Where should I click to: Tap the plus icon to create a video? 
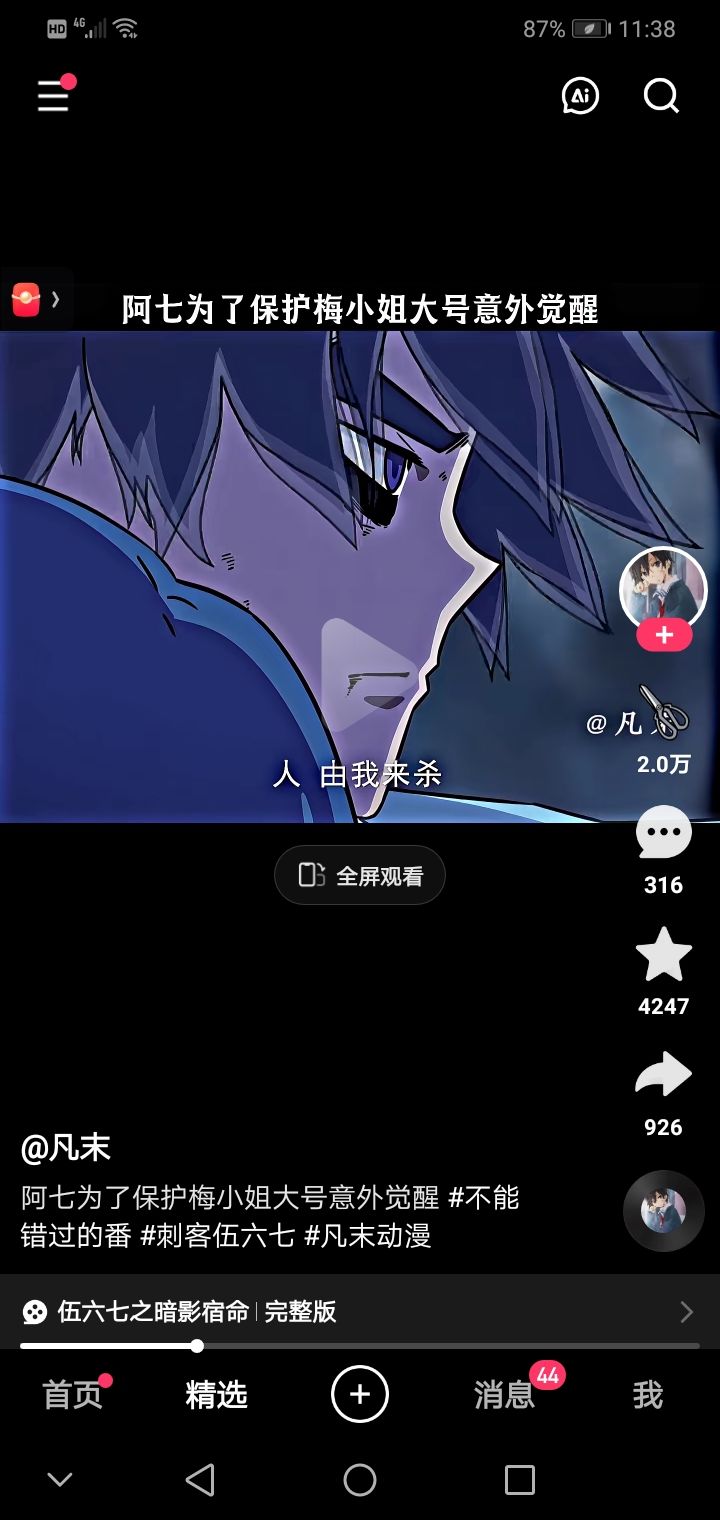(360, 1393)
